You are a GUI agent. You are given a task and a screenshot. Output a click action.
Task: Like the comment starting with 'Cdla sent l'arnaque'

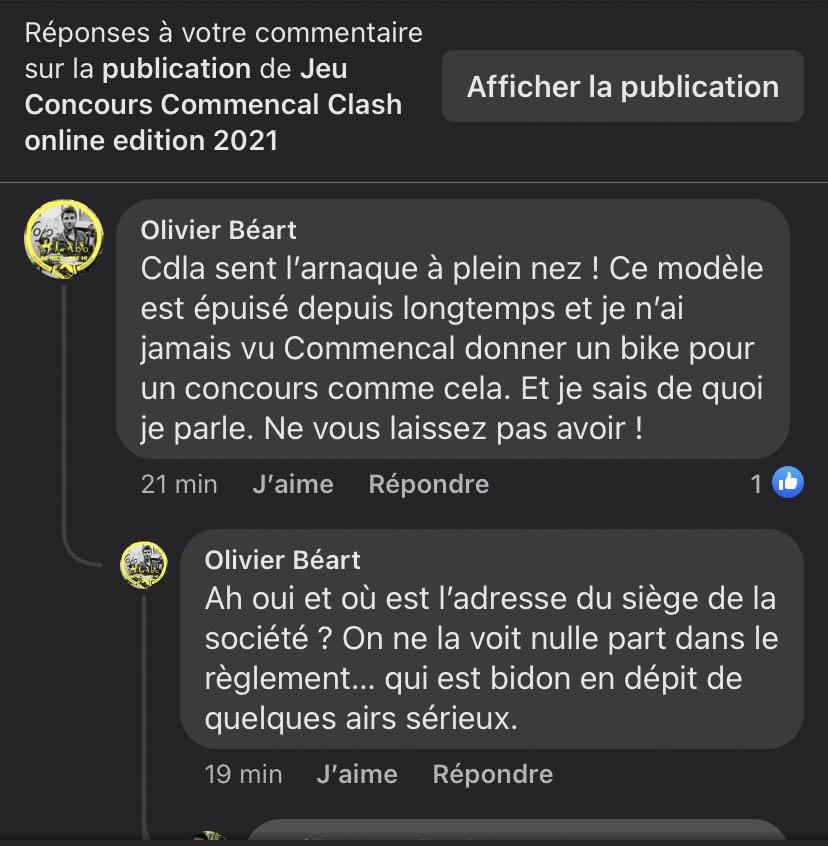point(293,484)
